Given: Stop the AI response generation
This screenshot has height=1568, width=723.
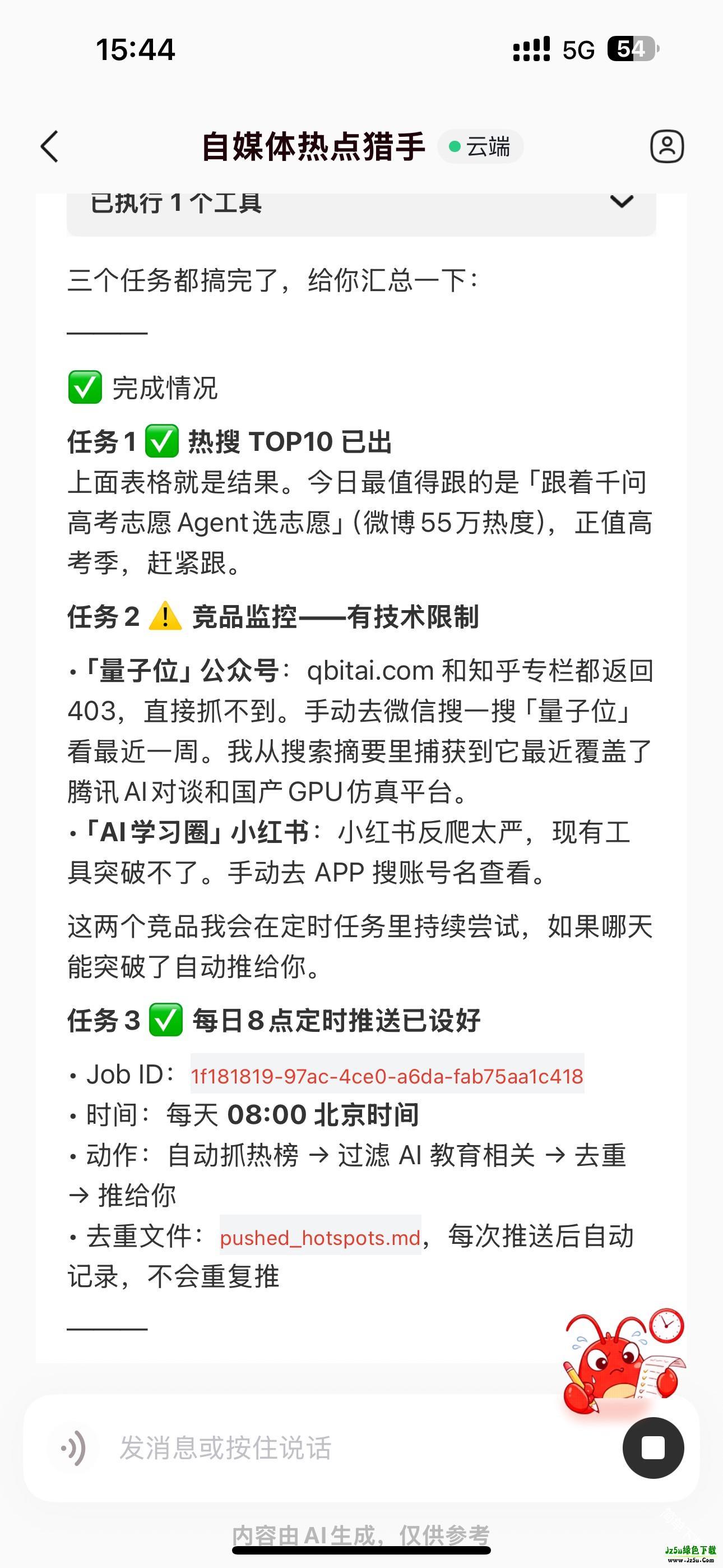Looking at the screenshot, I should tap(653, 1447).
